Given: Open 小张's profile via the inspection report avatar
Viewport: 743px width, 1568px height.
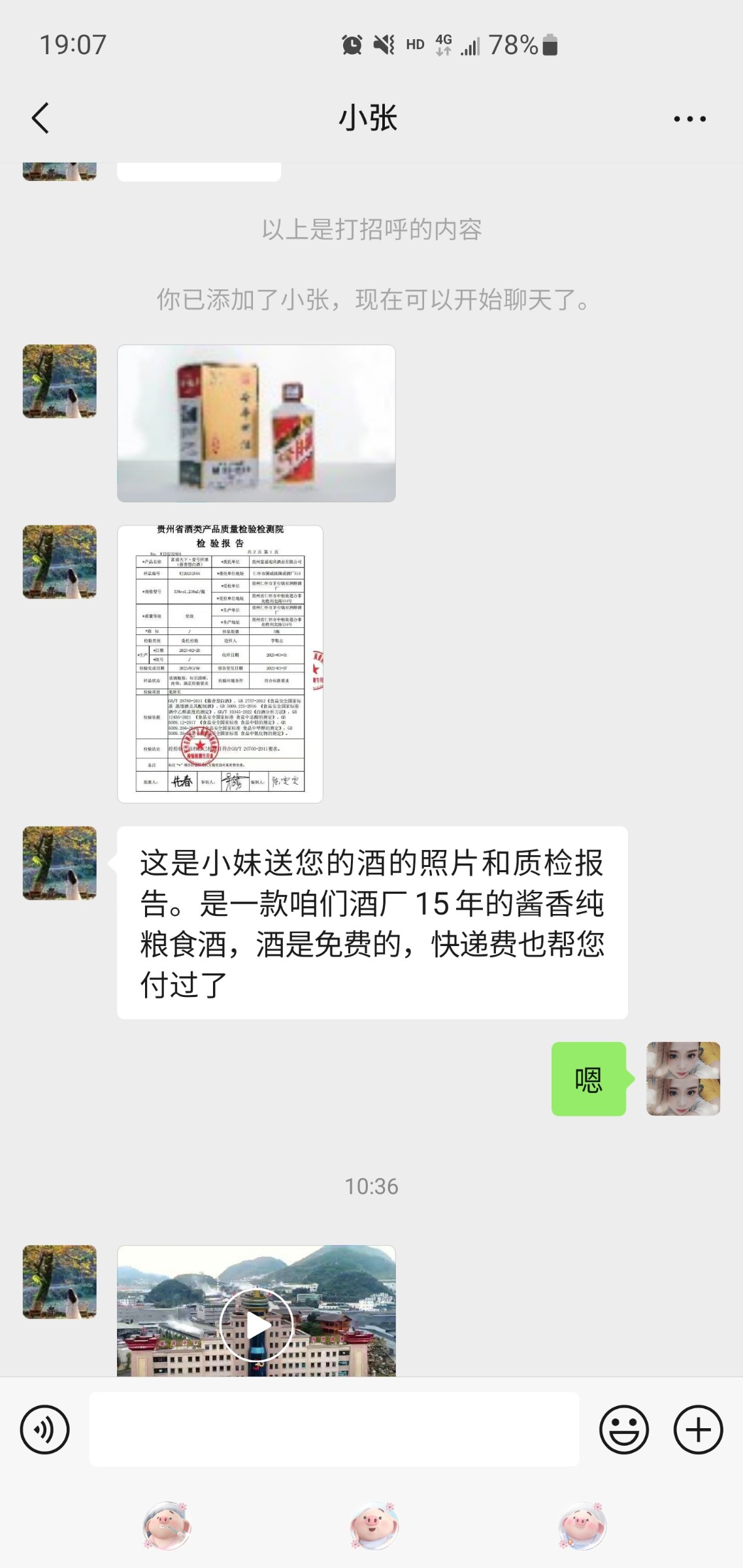Looking at the screenshot, I should [x=59, y=562].
